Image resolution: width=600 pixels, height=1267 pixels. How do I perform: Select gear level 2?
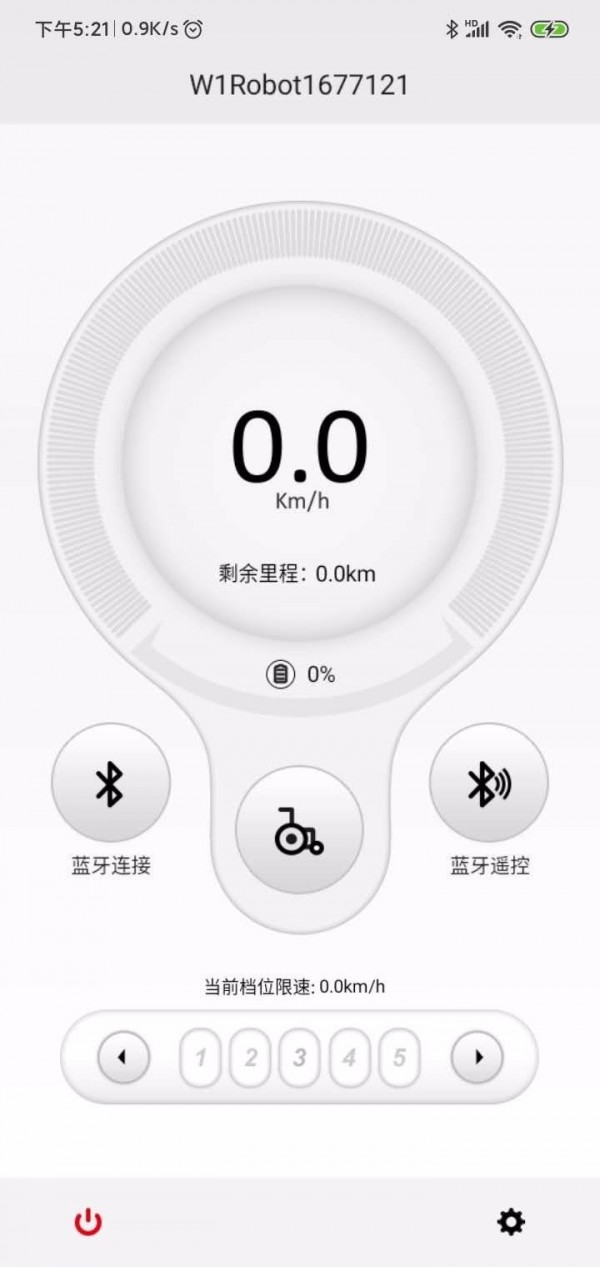pyautogui.click(x=251, y=1057)
